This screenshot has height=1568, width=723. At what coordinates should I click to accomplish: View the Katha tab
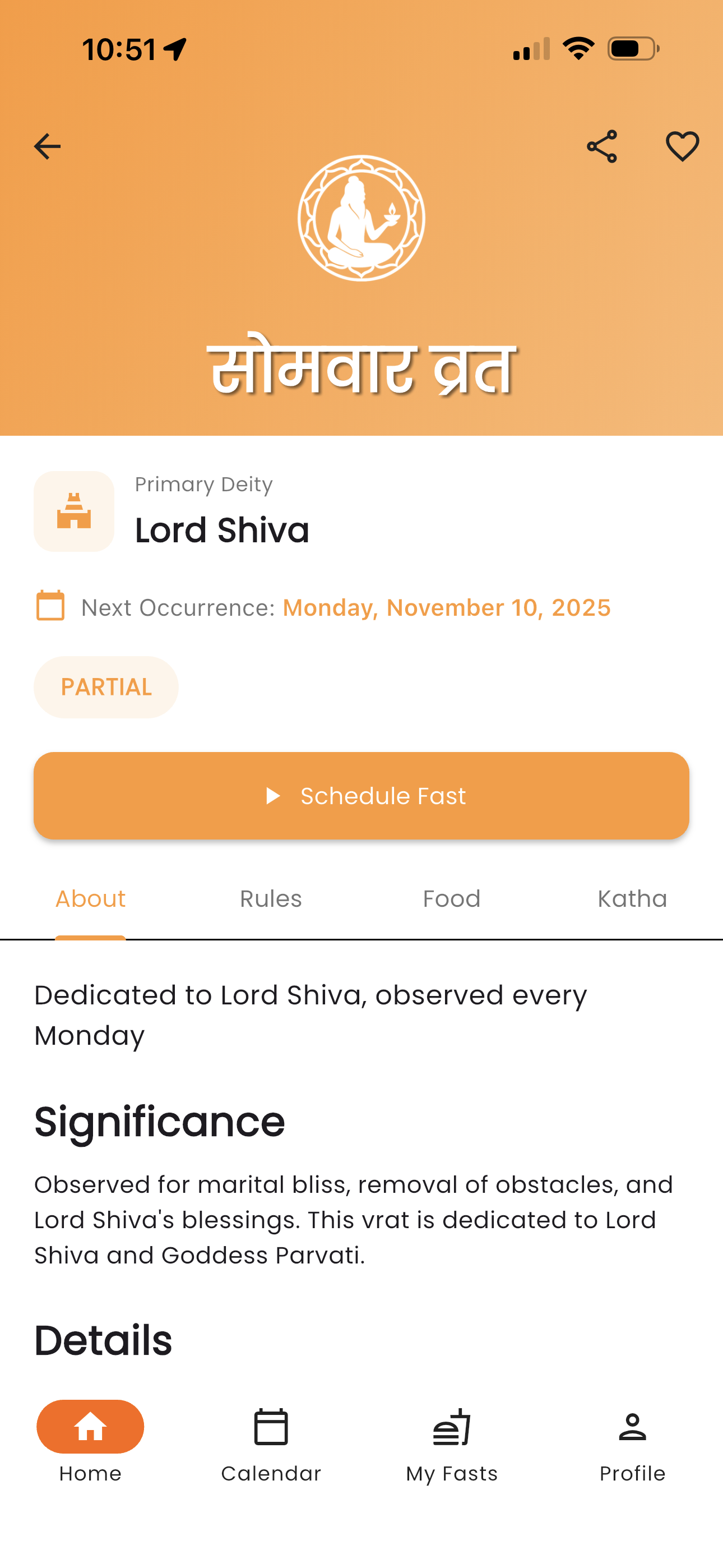(x=632, y=899)
